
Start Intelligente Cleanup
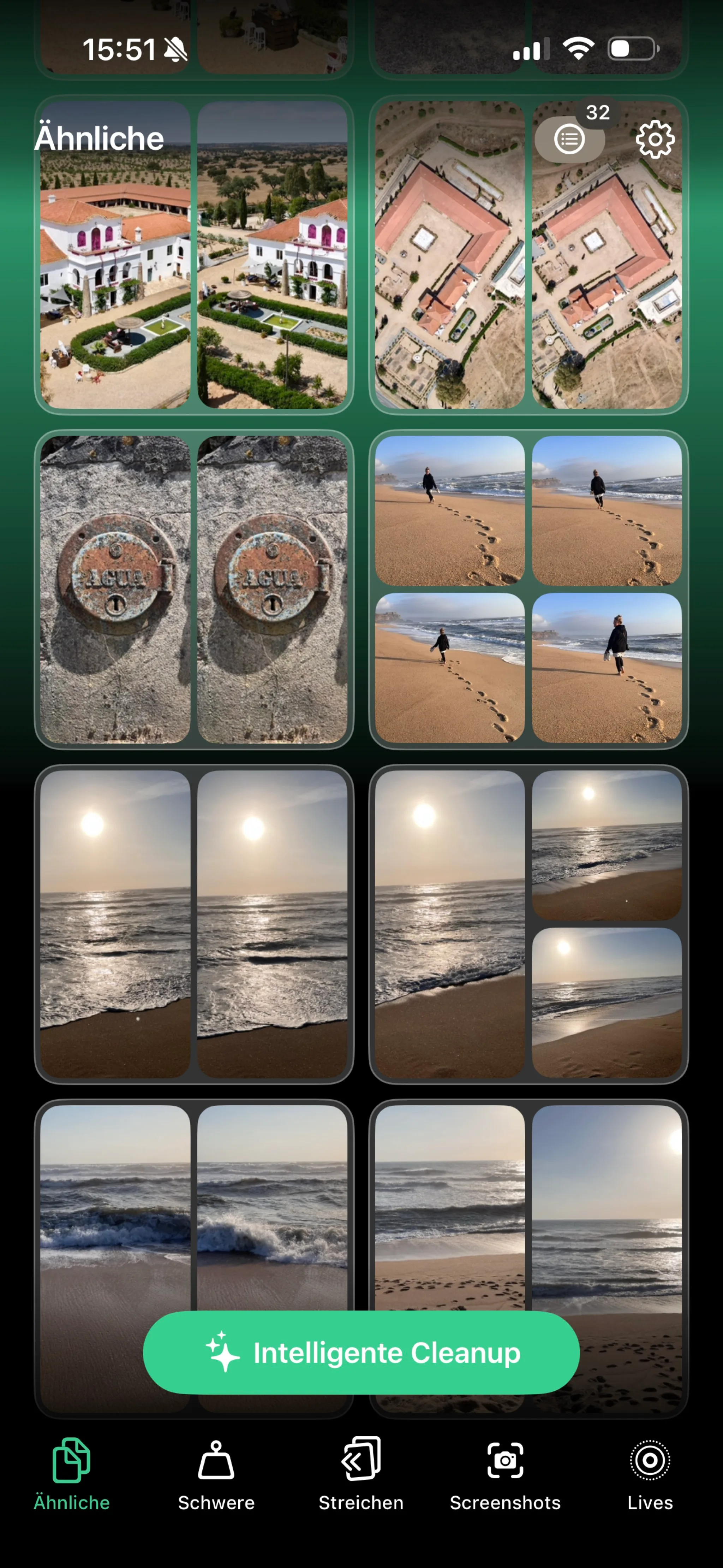pos(361,1353)
